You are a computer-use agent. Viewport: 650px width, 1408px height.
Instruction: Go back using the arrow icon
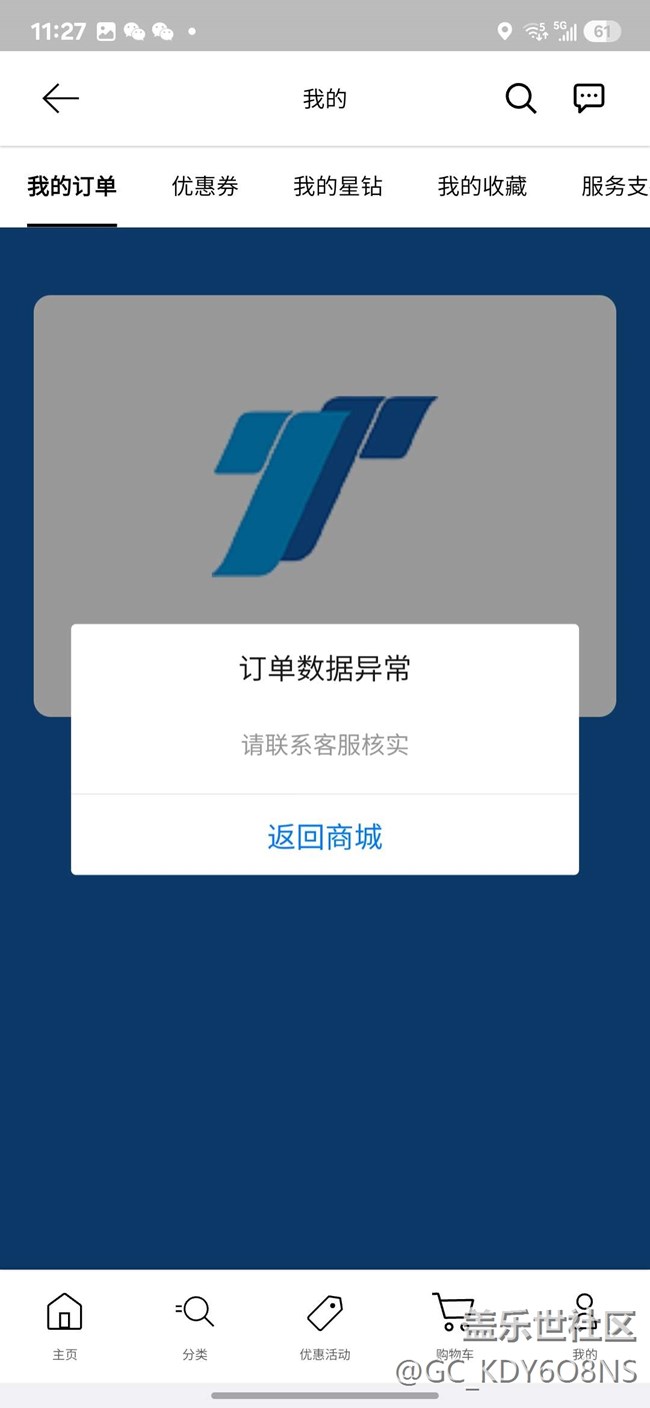point(60,98)
